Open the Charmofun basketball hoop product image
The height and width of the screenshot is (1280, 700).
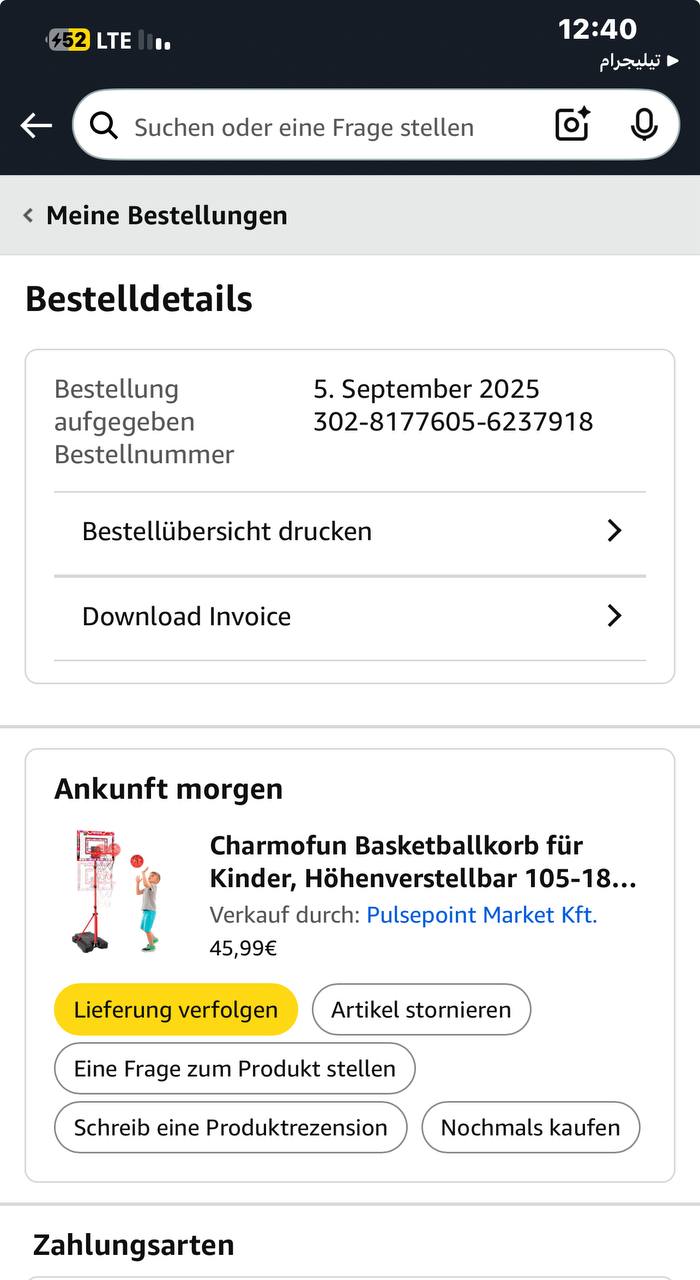tap(115, 890)
